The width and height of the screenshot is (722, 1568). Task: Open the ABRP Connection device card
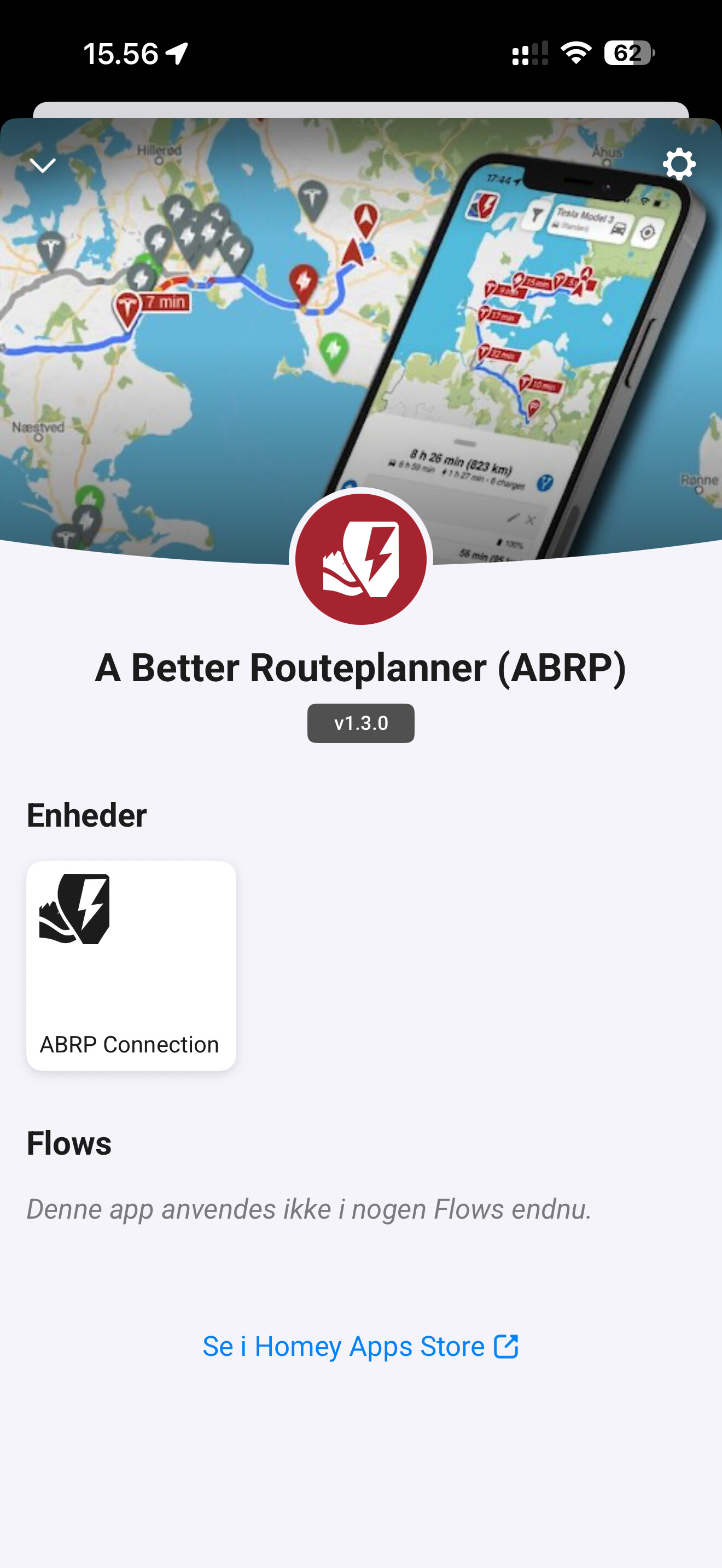pyautogui.click(x=131, y=966)
